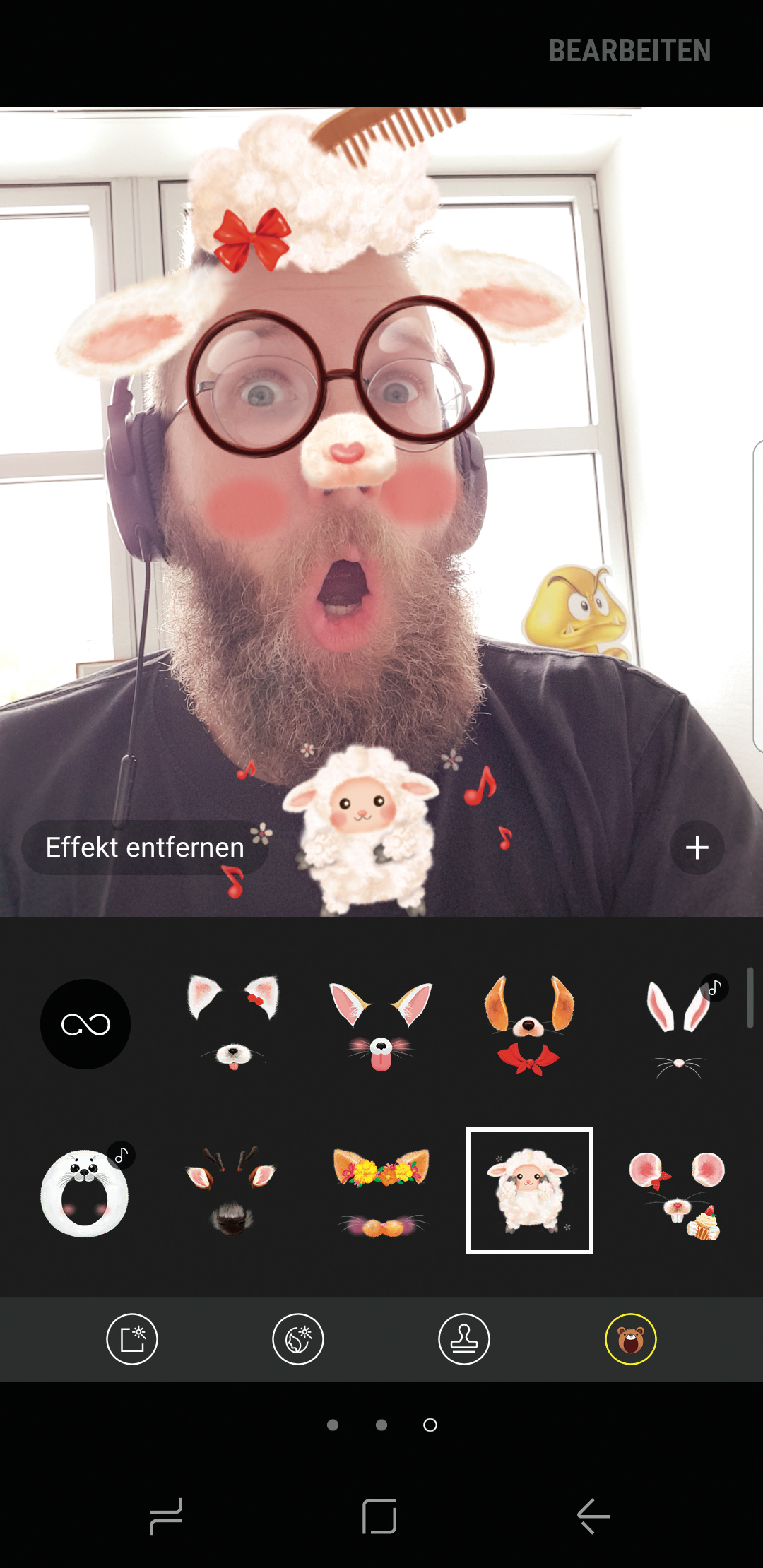Go back with the system back button
This screenshot has width=763, height=1568.
(x=593, y=1516)
